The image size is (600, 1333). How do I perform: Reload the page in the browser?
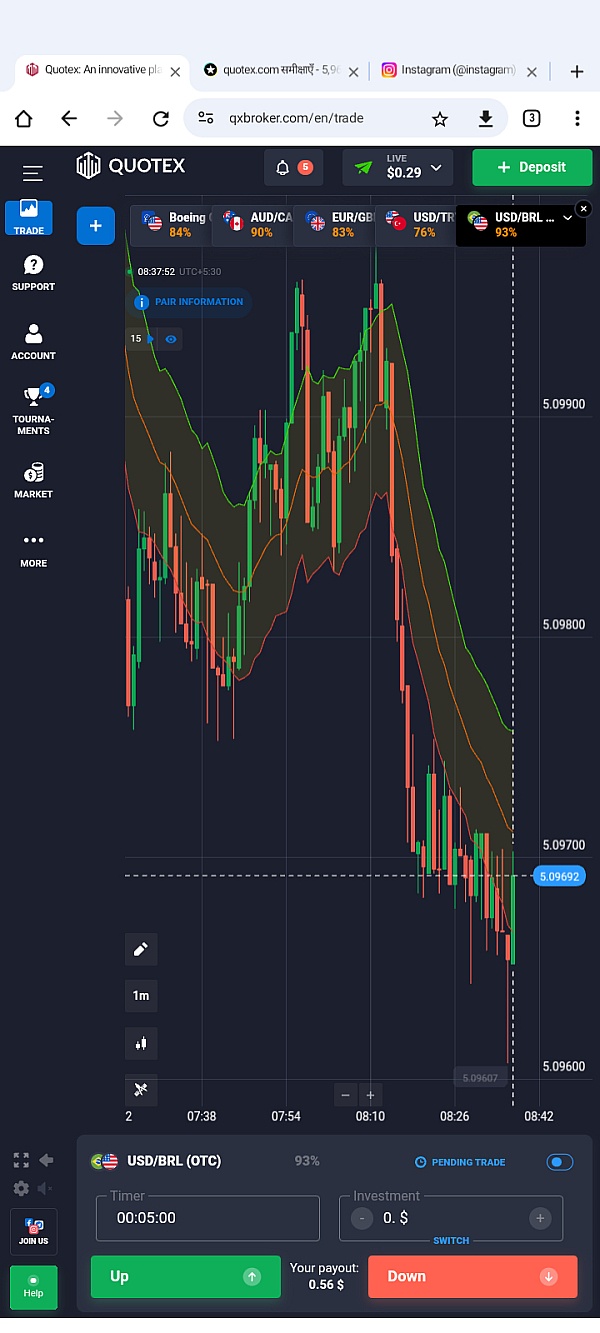[x=160, y=119]
